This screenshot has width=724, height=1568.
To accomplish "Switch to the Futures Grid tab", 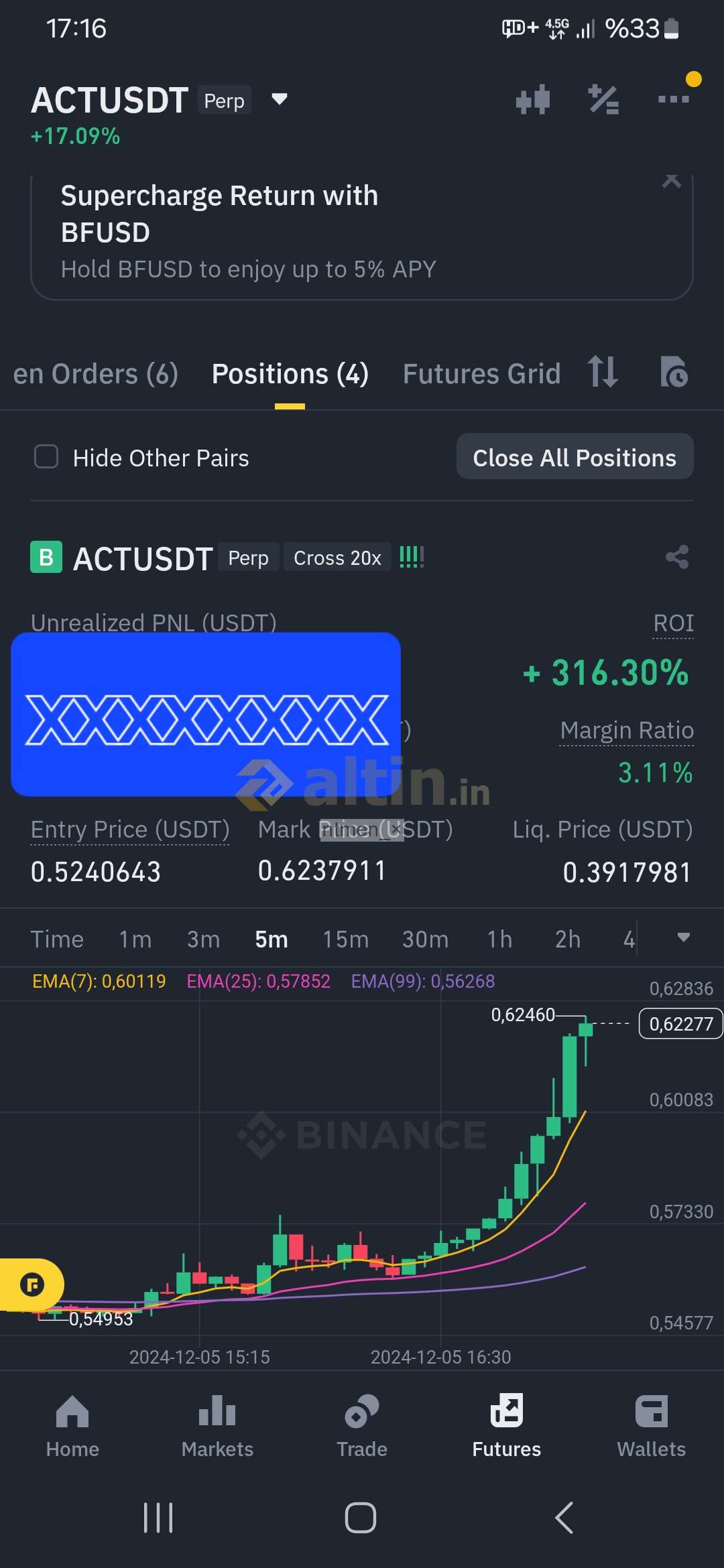I will click(481, 374).
